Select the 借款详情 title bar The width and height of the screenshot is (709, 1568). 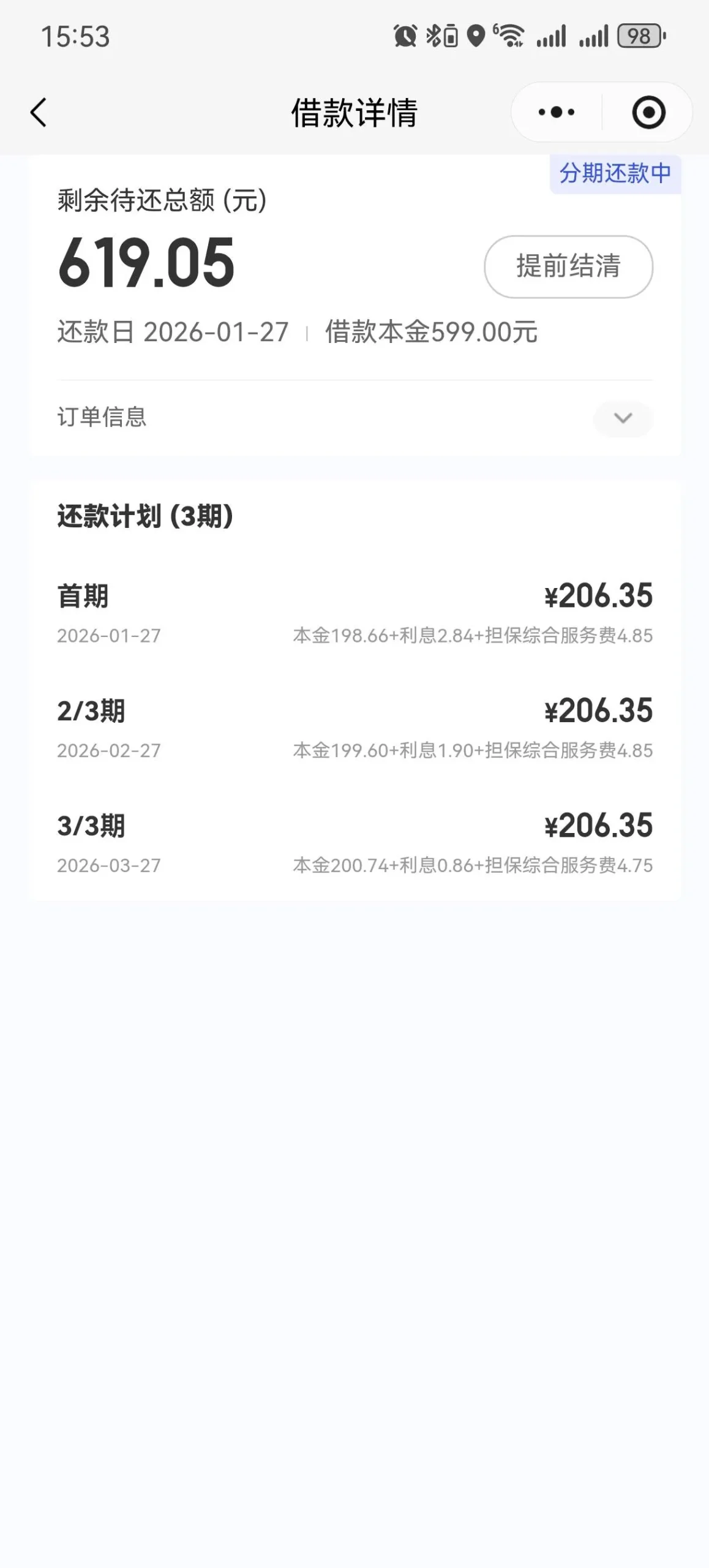click(354, 113)
